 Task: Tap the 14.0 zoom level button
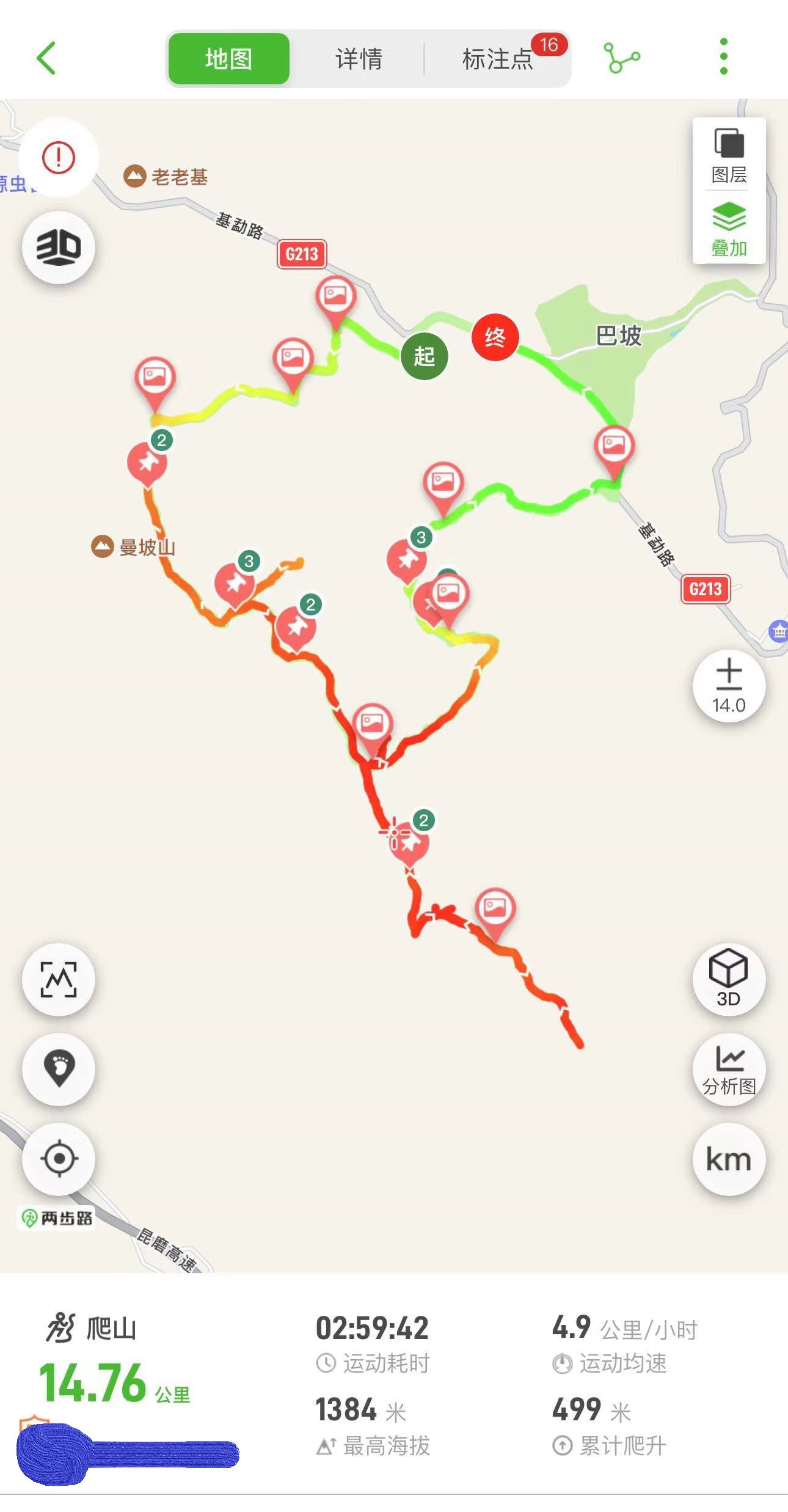pos(729,686)
